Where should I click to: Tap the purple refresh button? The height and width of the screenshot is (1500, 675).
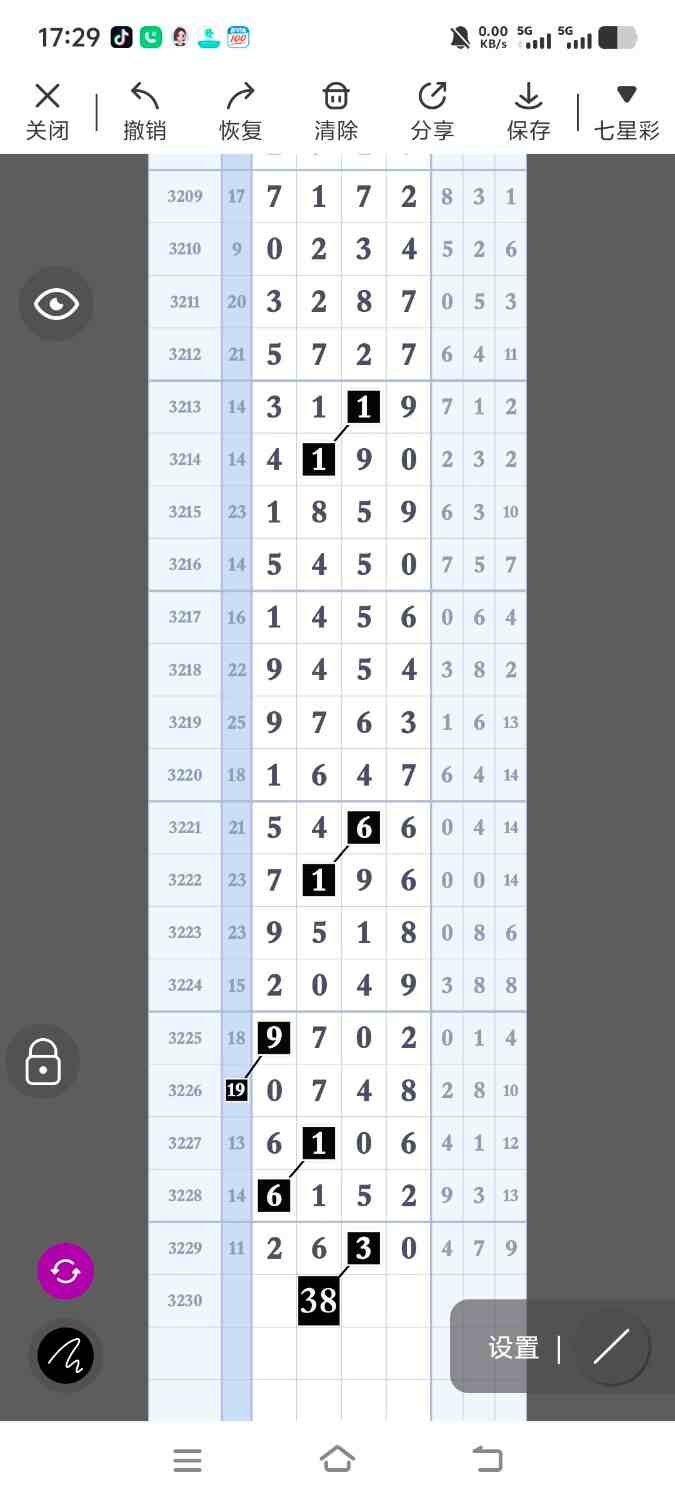point(65,1271)
